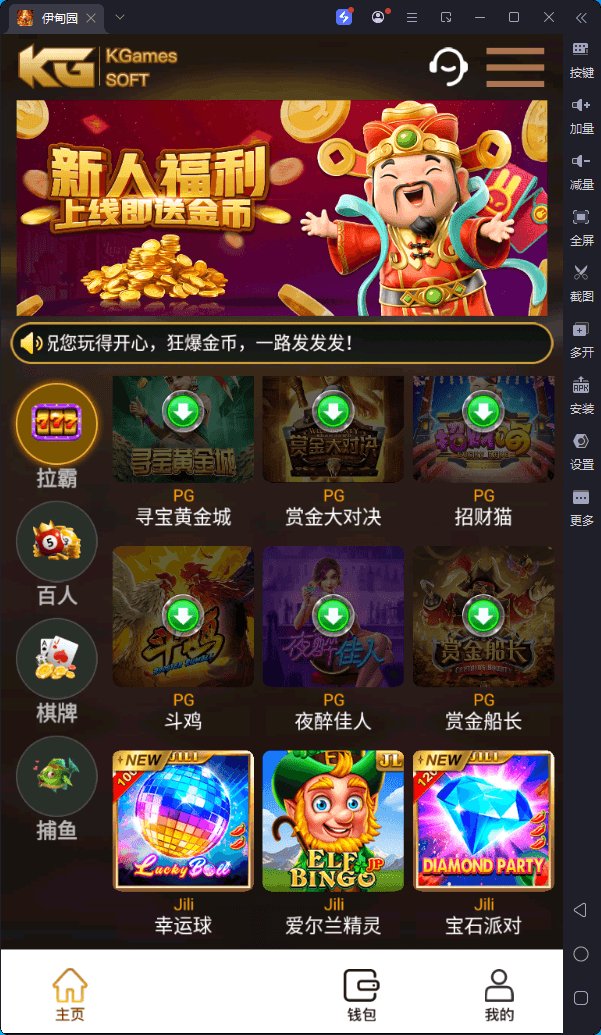601x1035 pixels.
Task: Open the customer service headset icon
Action: tap(448, 67)
